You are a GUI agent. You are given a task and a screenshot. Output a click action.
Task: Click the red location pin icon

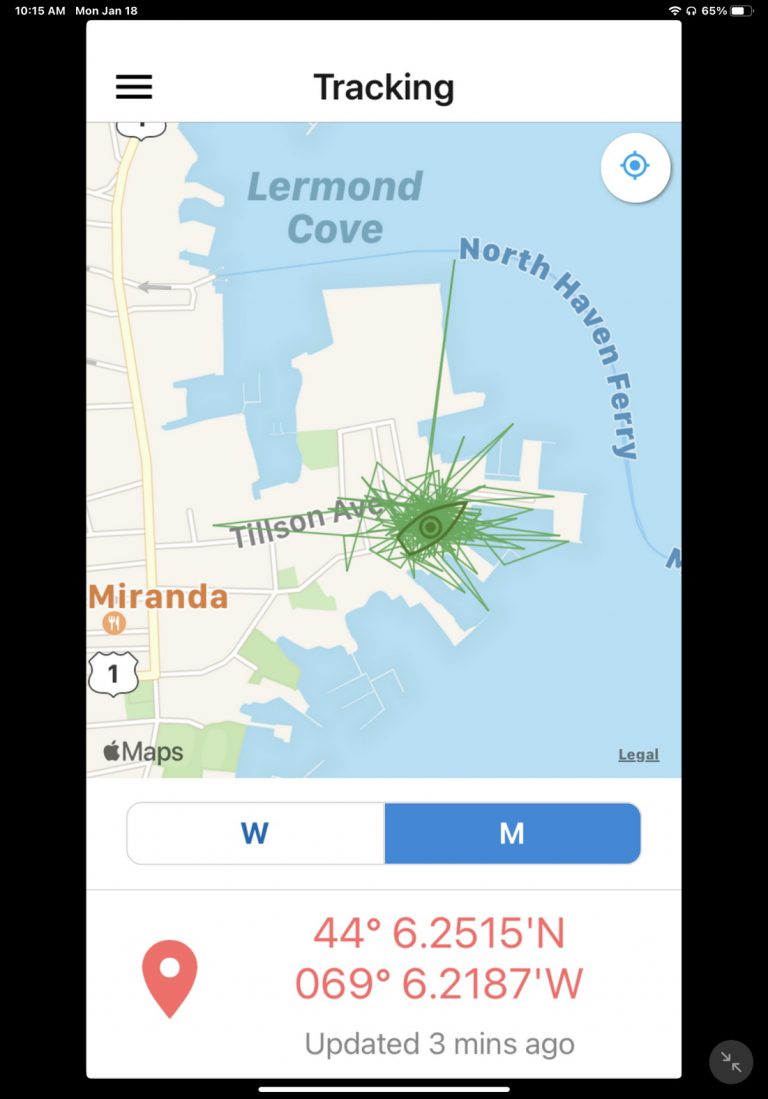[169, 977]
